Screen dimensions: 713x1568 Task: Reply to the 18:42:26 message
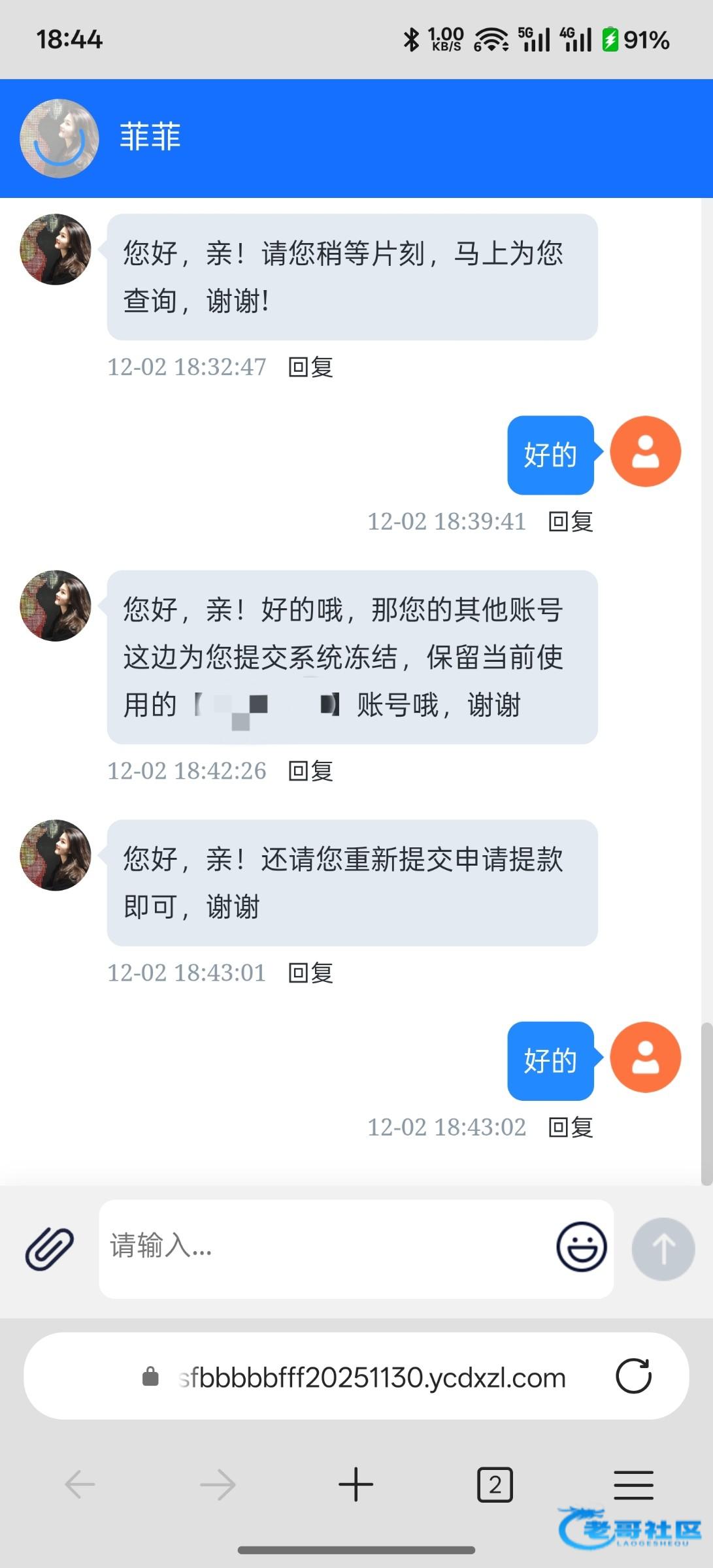[x=311, y=771]
